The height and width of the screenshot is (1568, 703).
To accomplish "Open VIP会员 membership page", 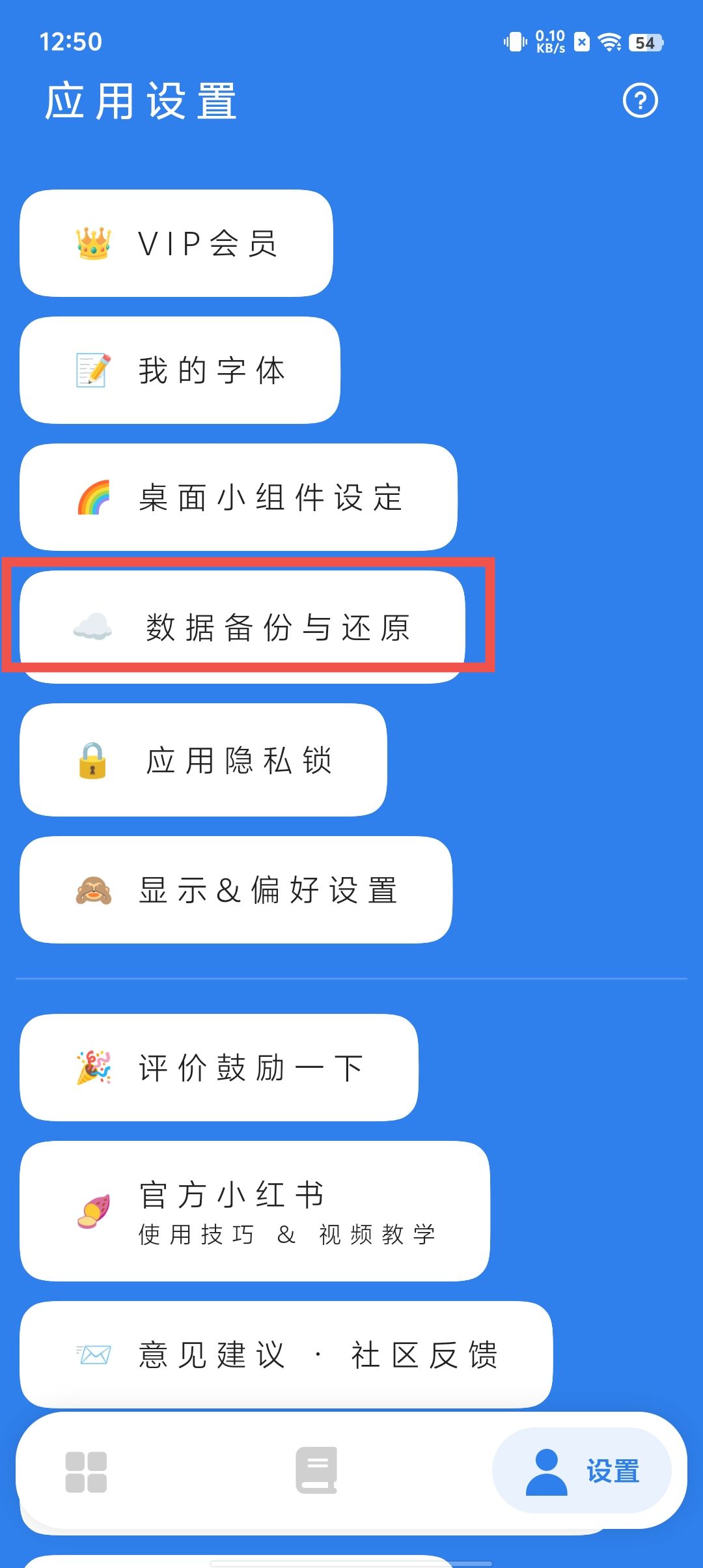I will tap(176, 244).
